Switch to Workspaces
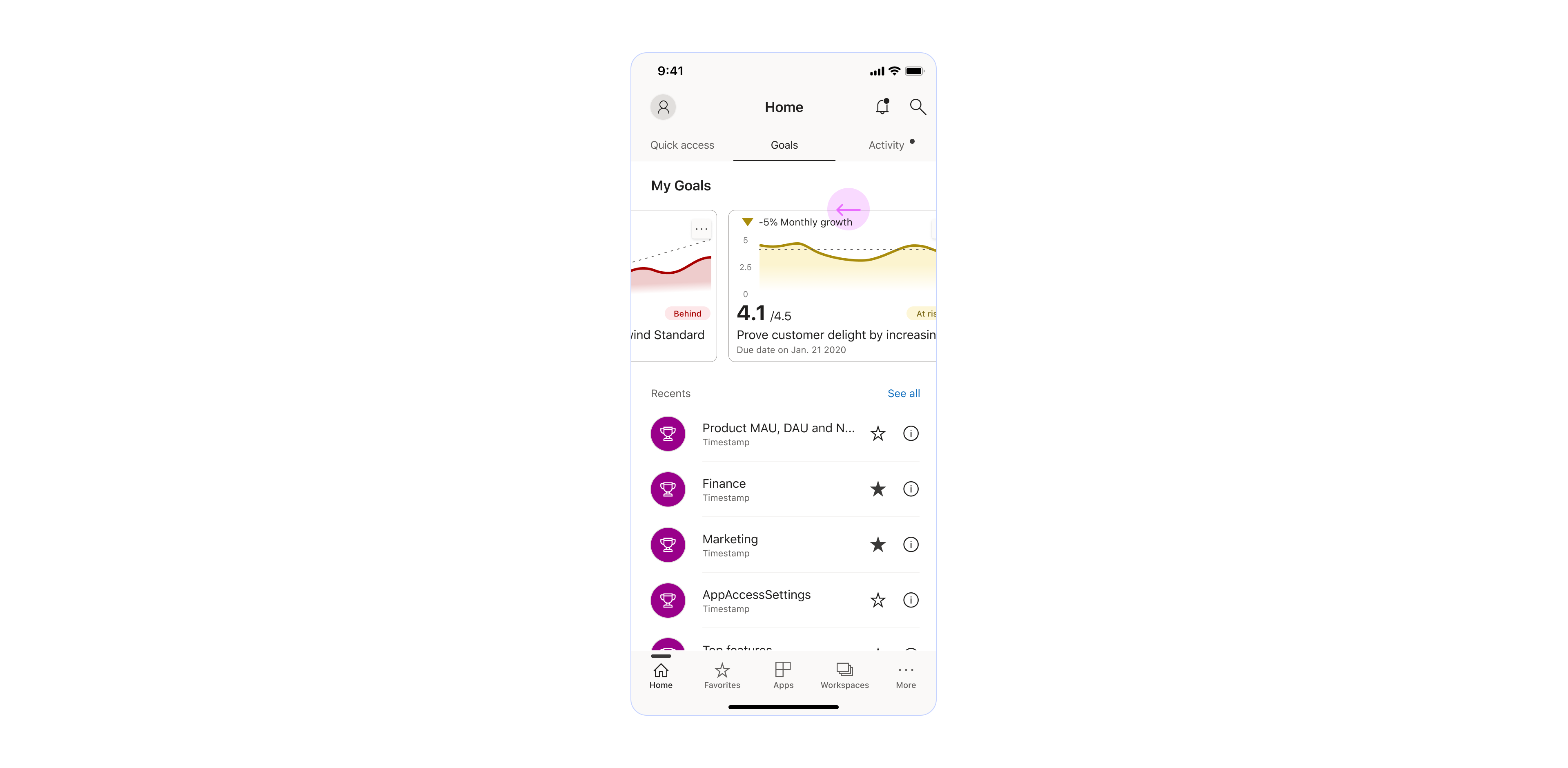Image resolution: width=1568 pixels, height=768 pixels. click(x=844, y=675)
